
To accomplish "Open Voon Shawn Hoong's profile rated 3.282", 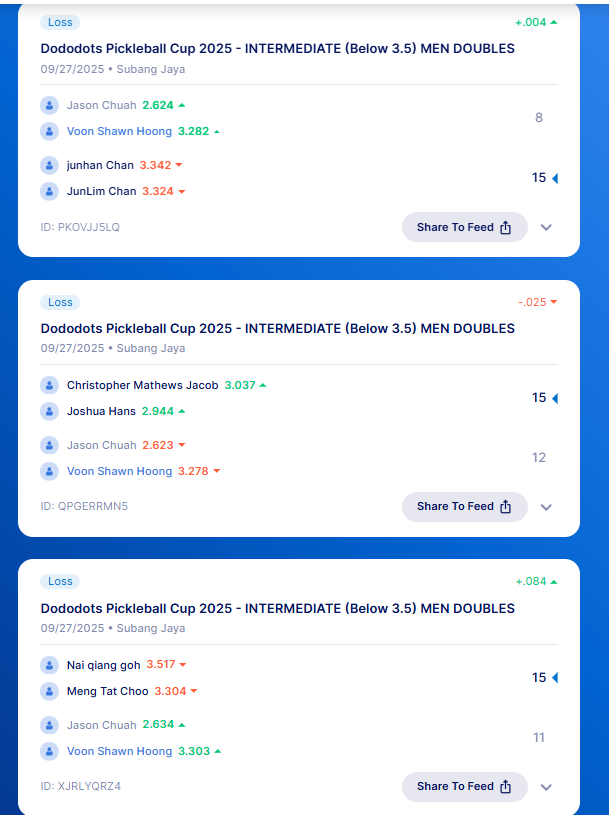I will (x=119, y=131).
